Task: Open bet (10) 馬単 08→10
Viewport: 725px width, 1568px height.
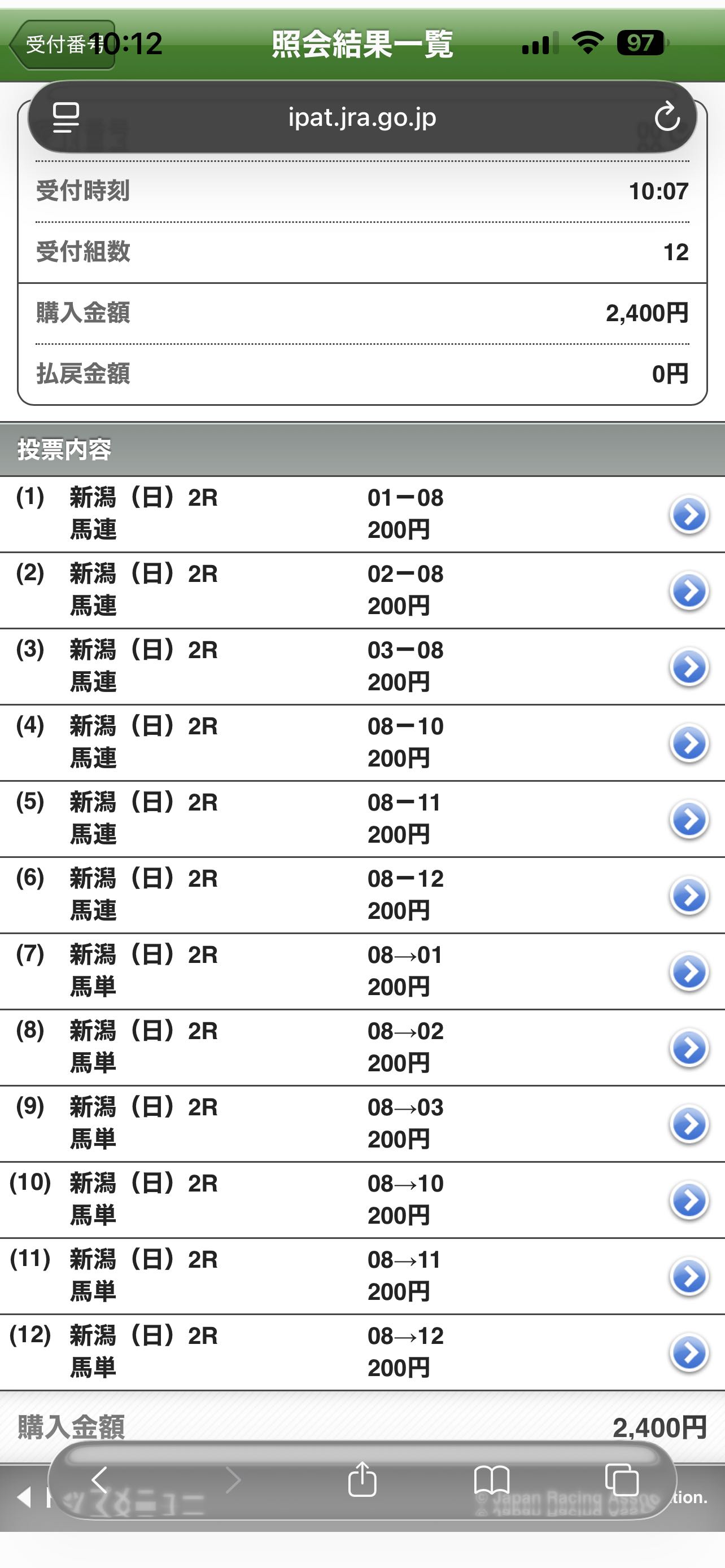Action: coord(688,1201)
